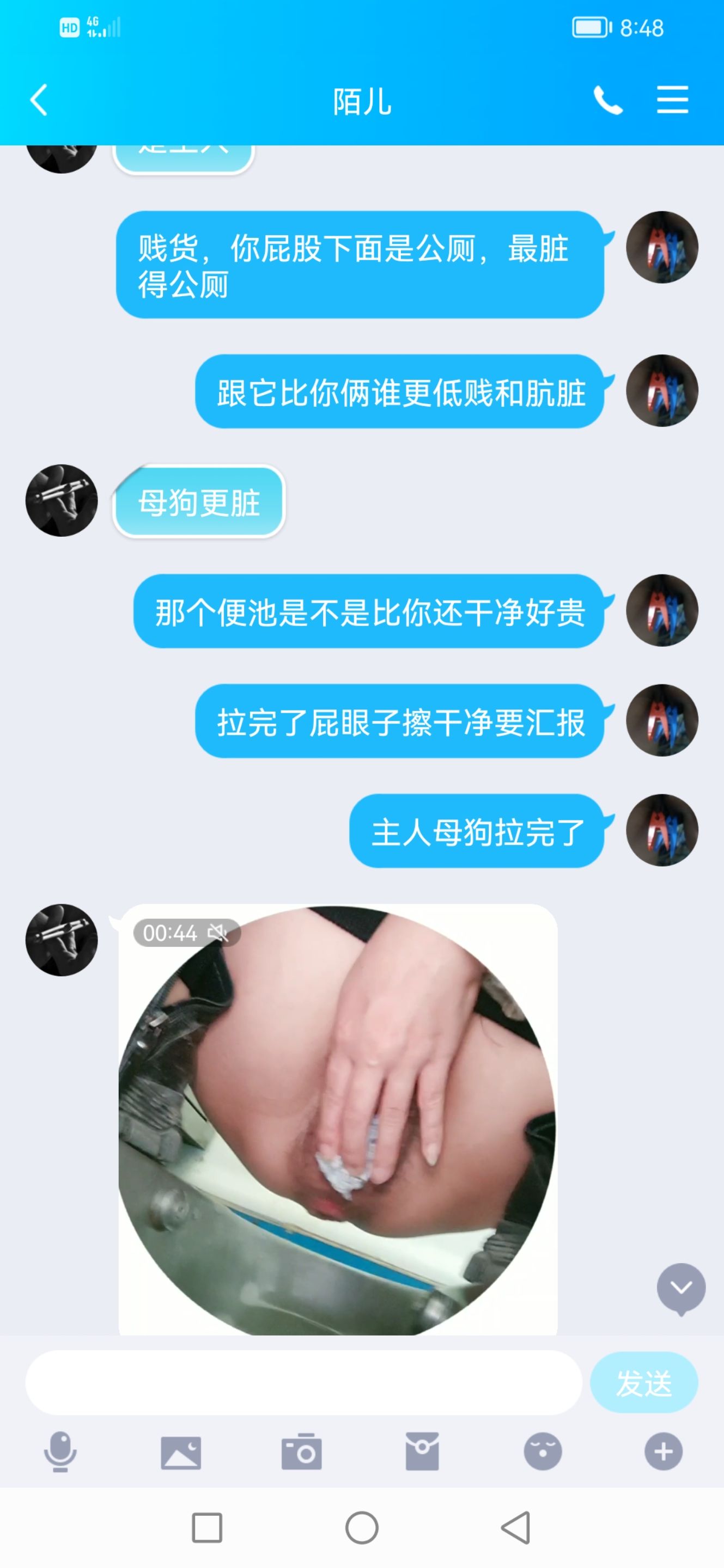The height and width of the screenshot is (1568, 724).
Task: Go to the system home screen
Action: coord(362,1527)
